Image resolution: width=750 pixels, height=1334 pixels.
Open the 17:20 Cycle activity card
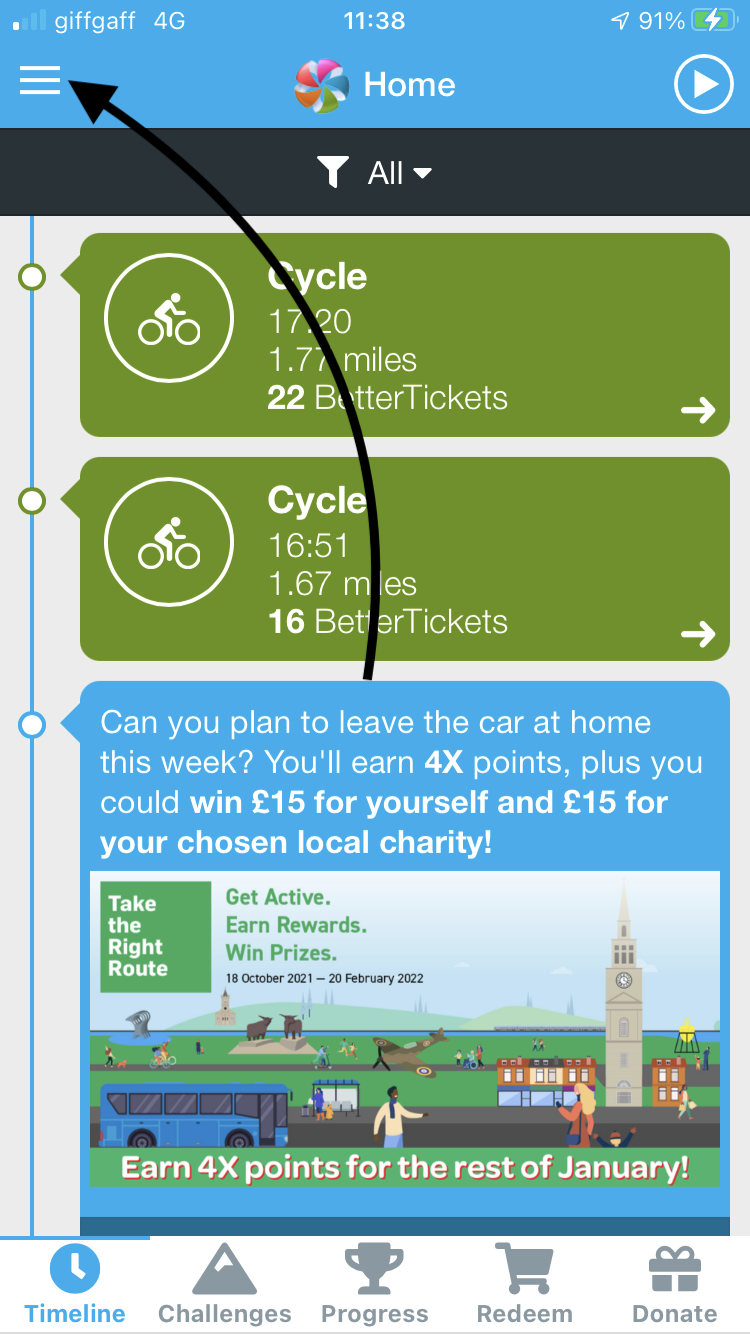[x=405, y=335]
